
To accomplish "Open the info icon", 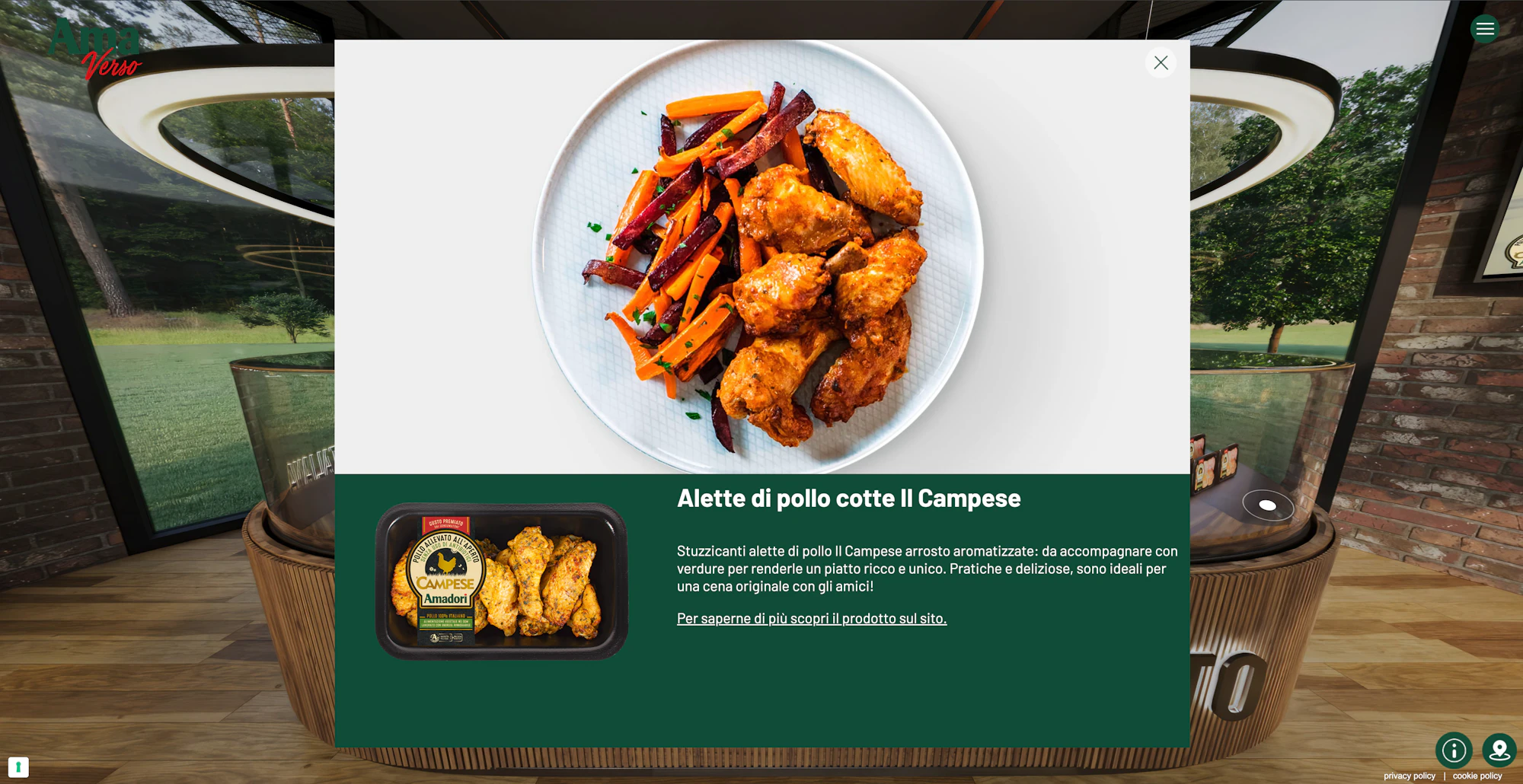I will point(1454,751).
